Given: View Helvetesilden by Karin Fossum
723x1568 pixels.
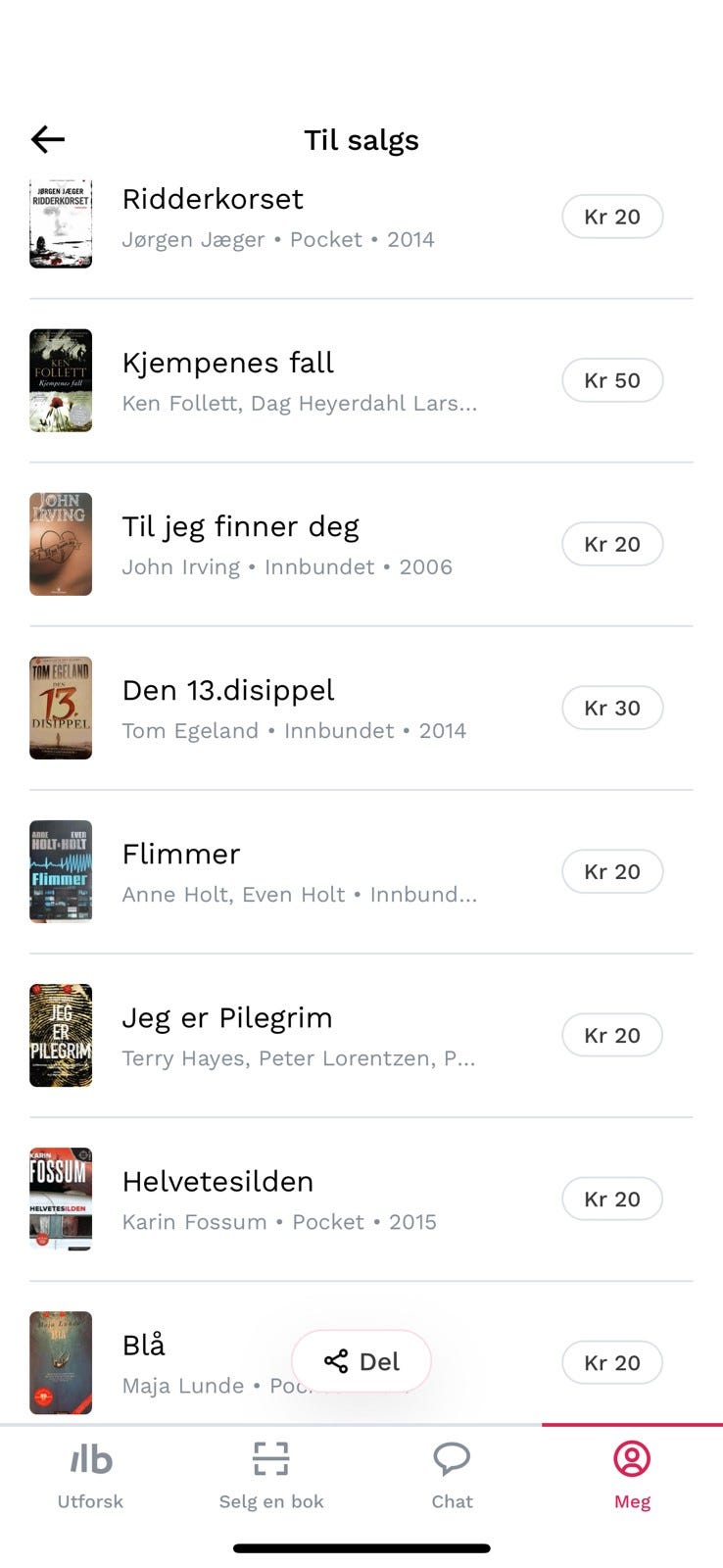Looking at the screenshot, I should point(217,1182).
